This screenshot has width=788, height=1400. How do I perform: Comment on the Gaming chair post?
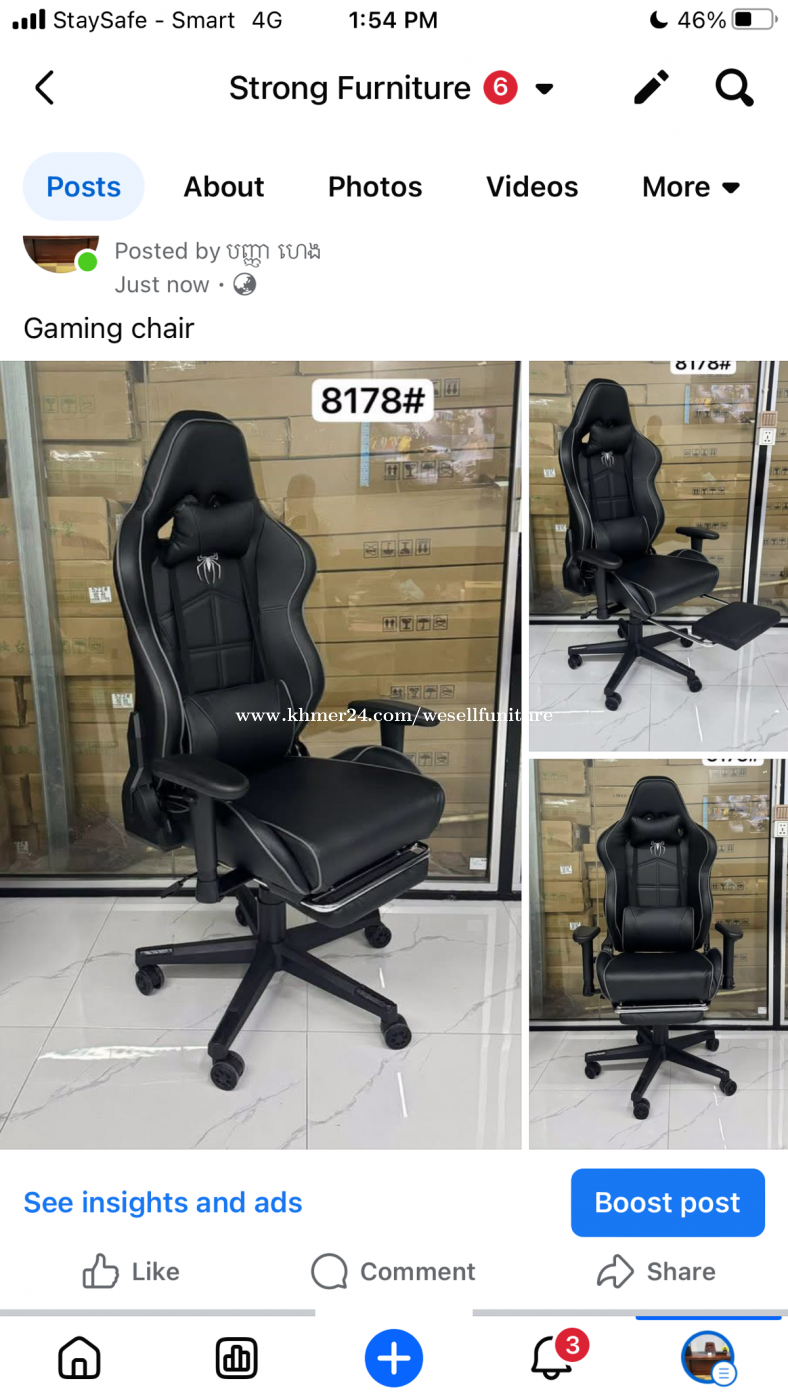click(x=393, y=1271)
